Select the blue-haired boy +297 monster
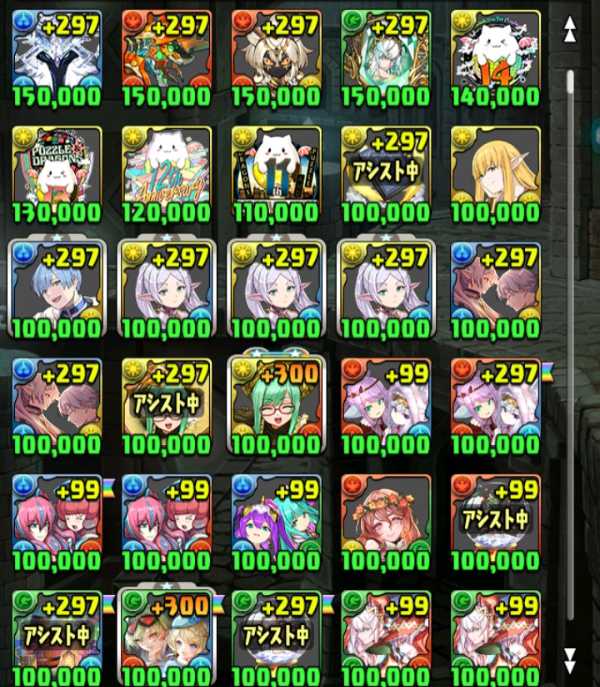This screenshot has width=600, height=687. tap(55, 285)
